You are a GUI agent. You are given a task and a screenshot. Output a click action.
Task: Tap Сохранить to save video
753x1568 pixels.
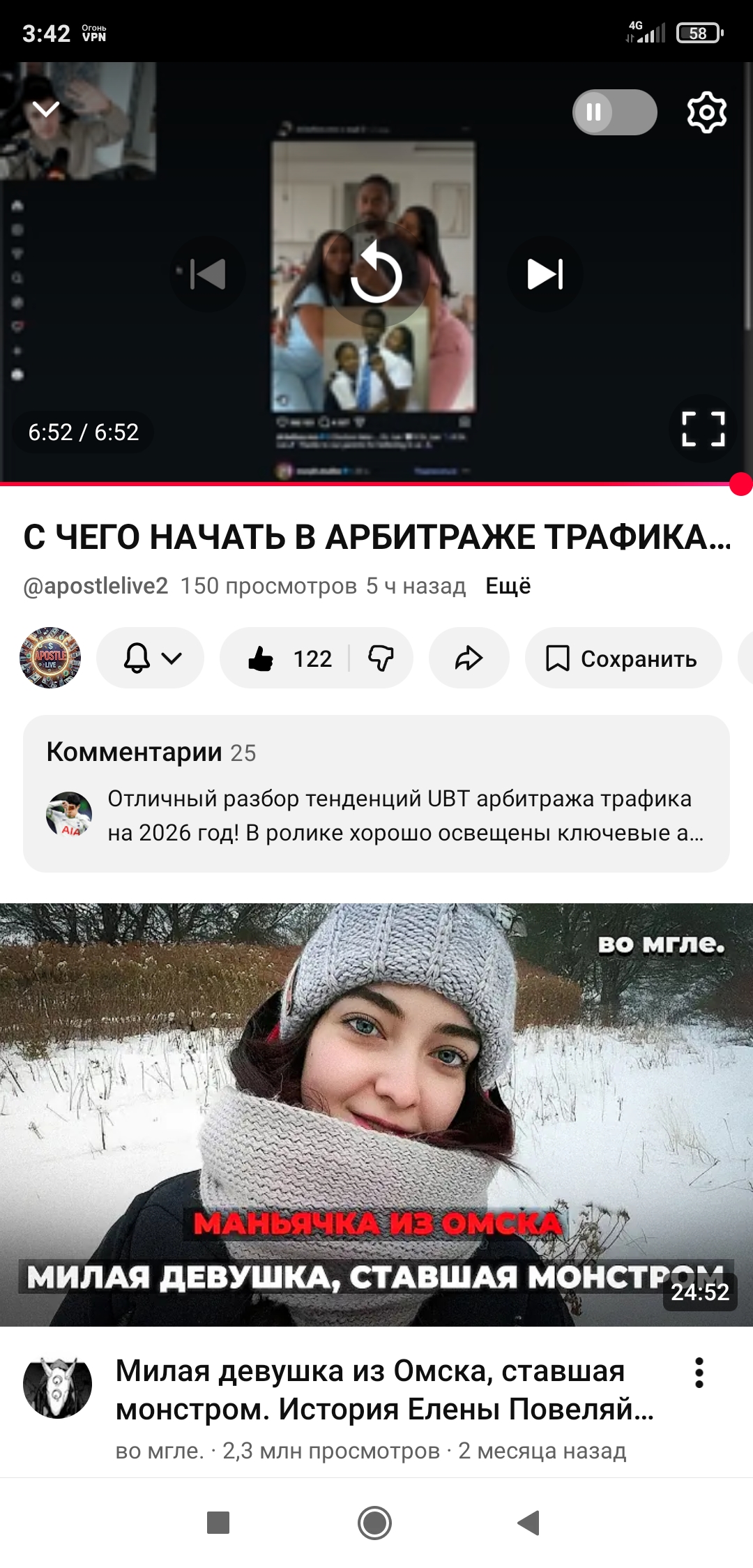pyautogui.click(x=623, y=658)
